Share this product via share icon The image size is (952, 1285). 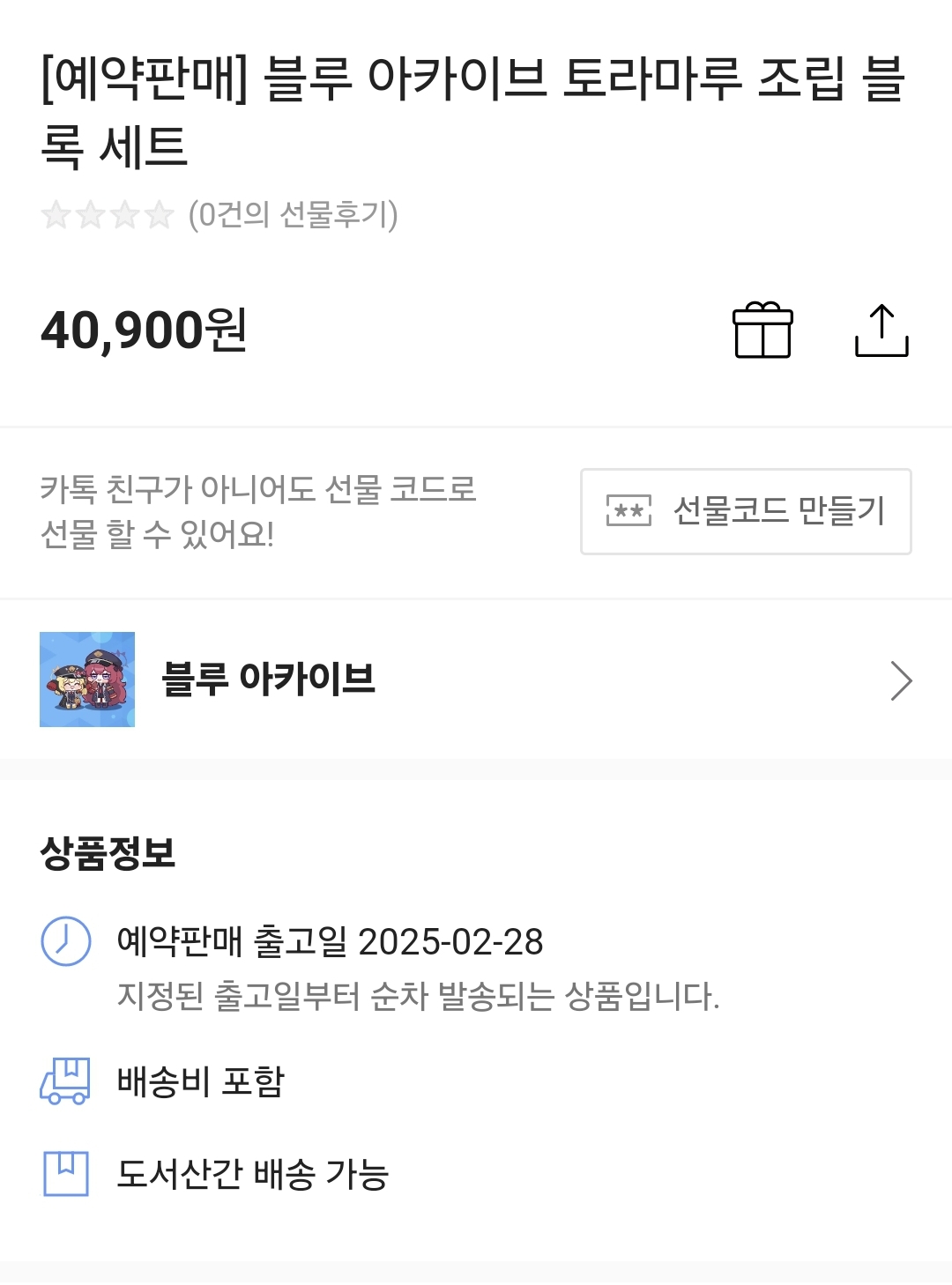point(881,331)
